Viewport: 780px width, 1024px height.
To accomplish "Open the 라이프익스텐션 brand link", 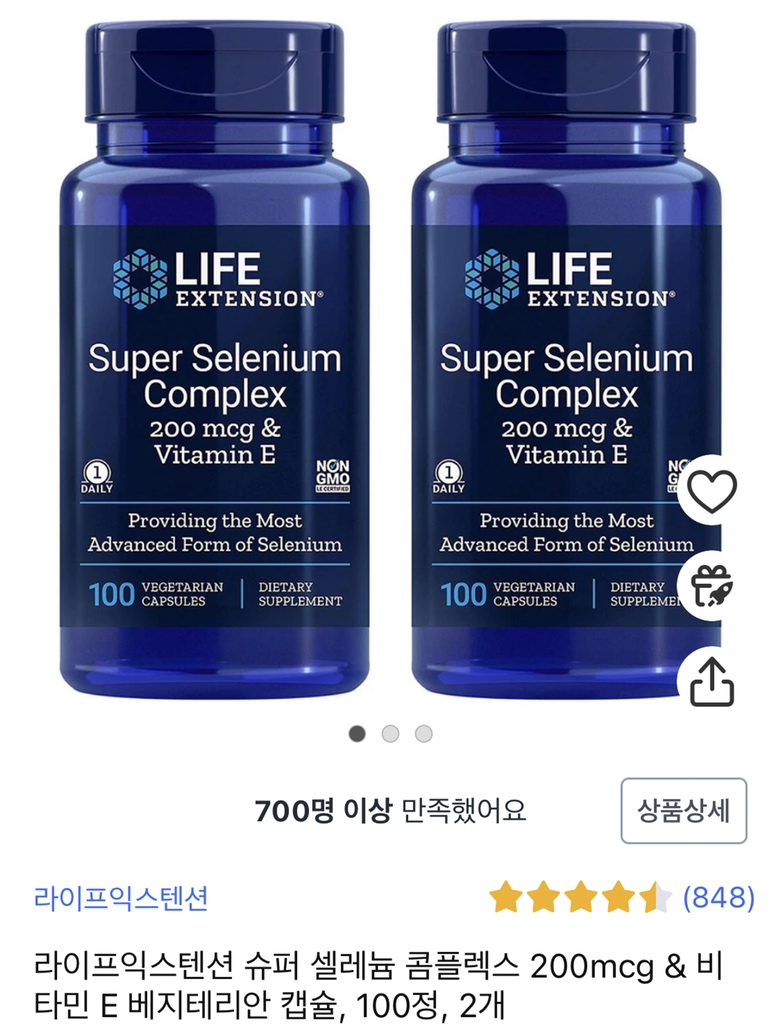I will [x=121, y=897].
